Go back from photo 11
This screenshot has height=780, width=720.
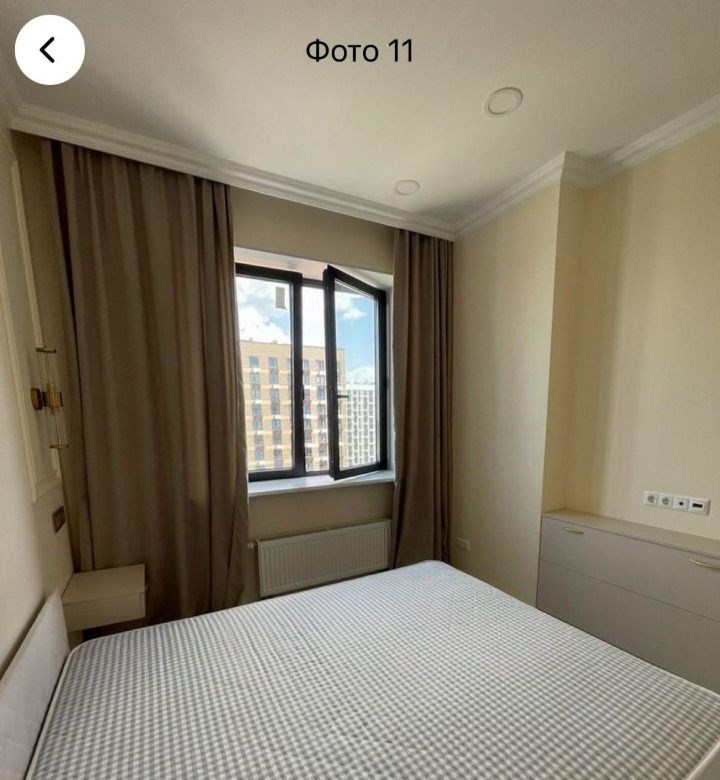(49, 50)
